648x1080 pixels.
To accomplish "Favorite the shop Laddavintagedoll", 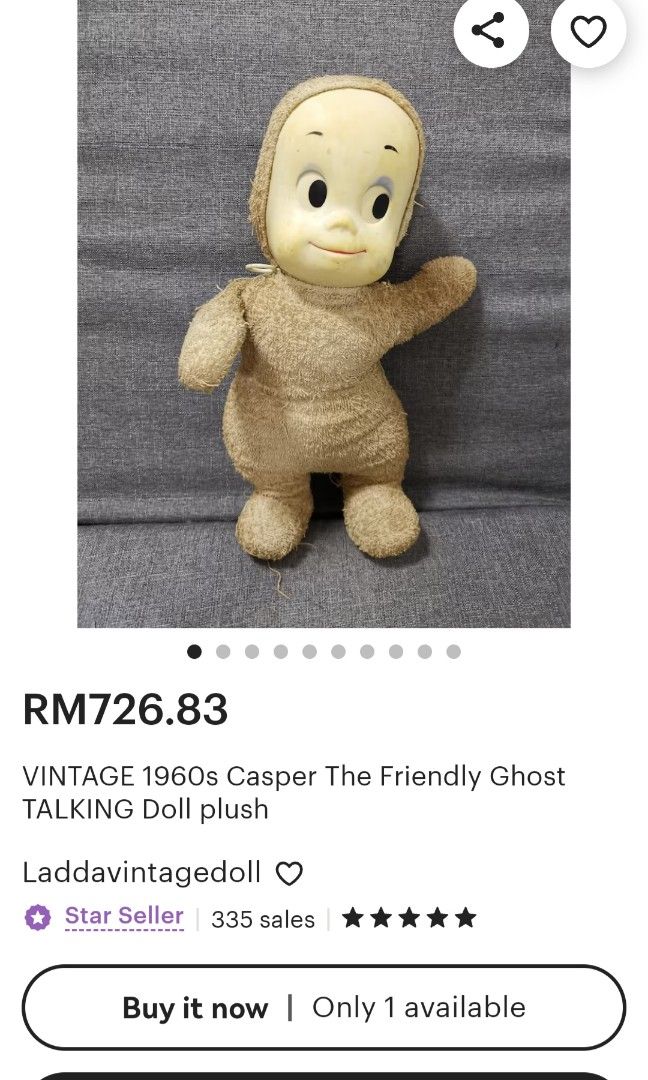I will tap(289, 874).
